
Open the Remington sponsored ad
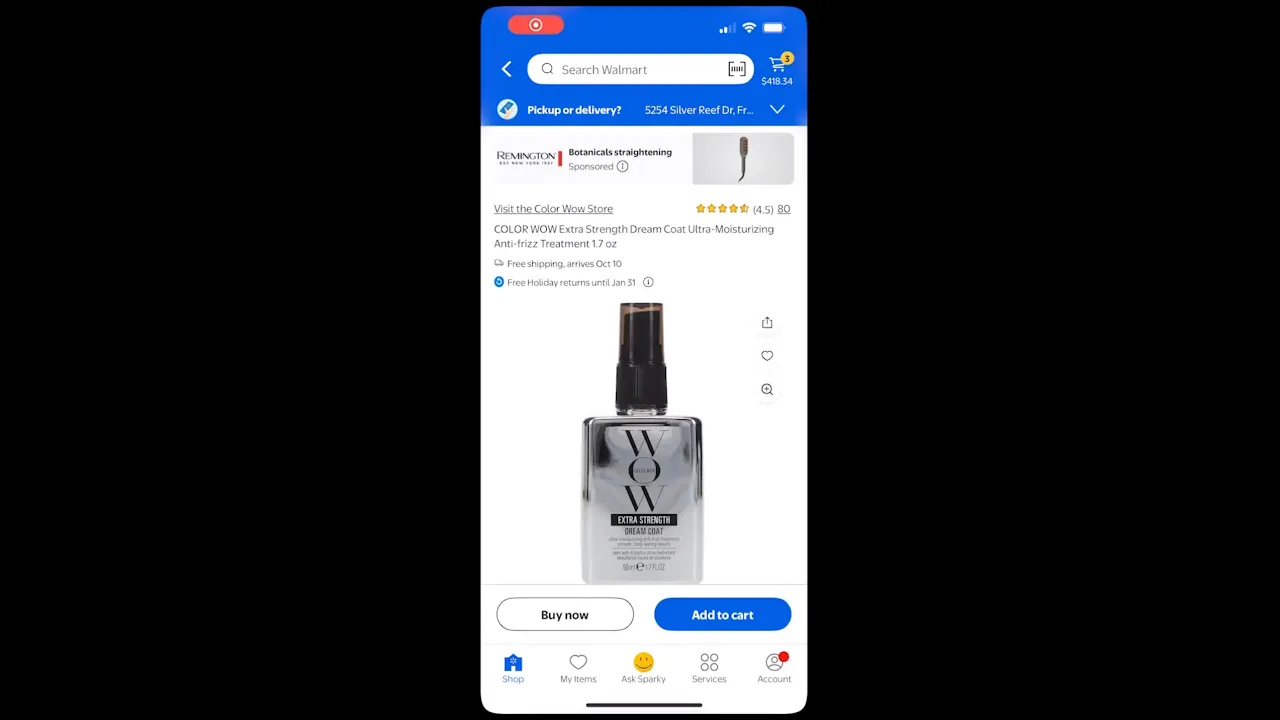click(x=644, y=159)
